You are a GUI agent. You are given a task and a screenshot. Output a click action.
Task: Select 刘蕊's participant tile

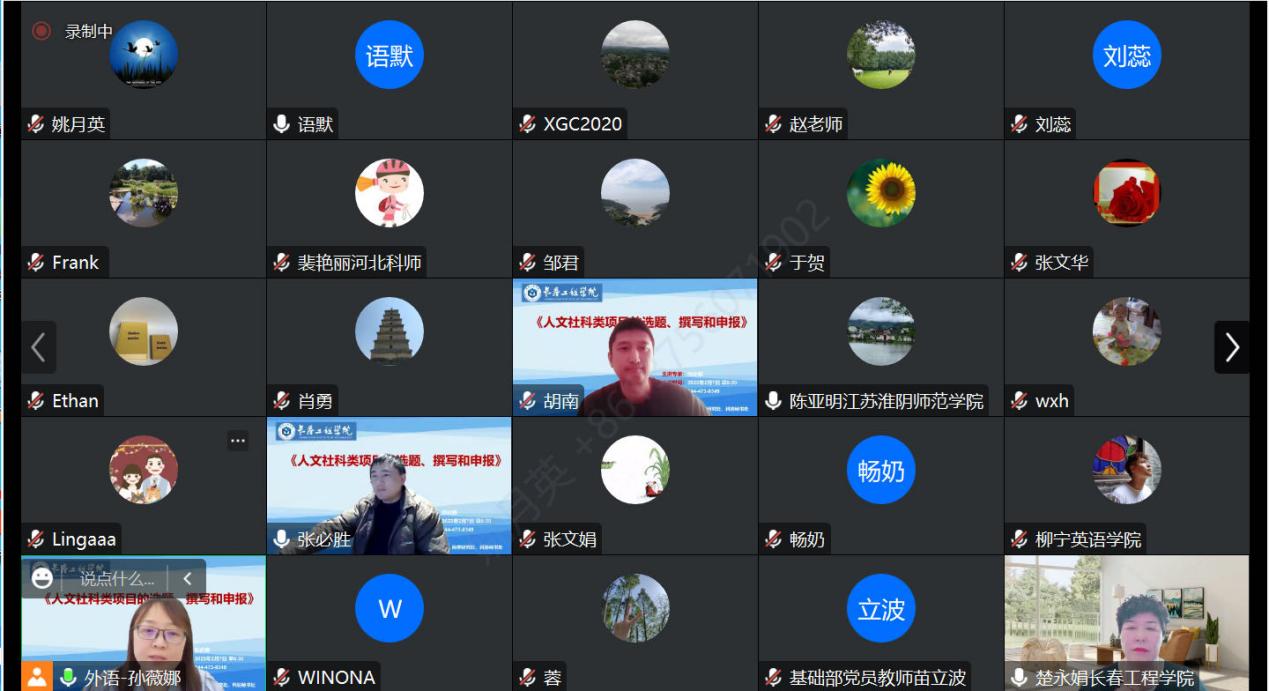coord(1127,70)
